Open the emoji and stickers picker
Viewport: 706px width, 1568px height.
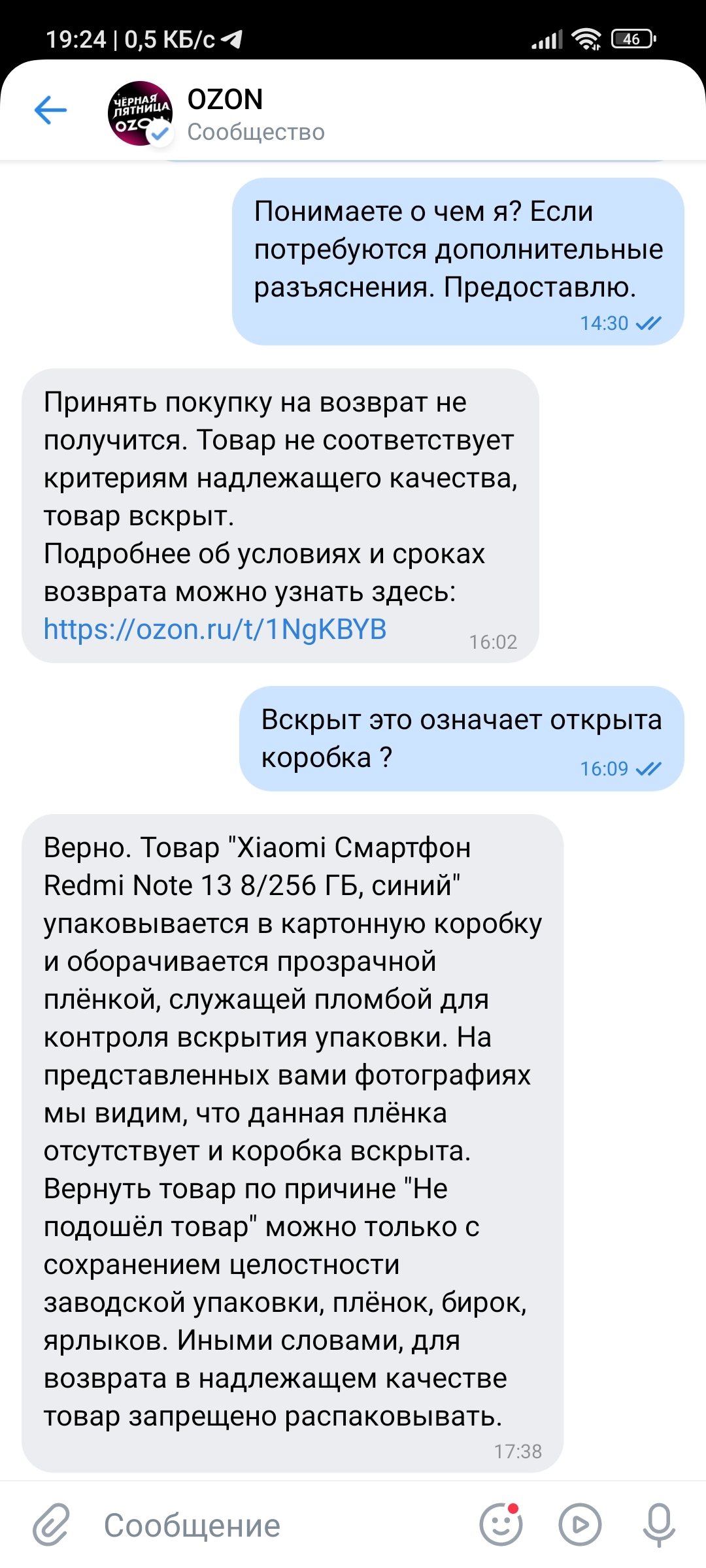coord(501,1525)
